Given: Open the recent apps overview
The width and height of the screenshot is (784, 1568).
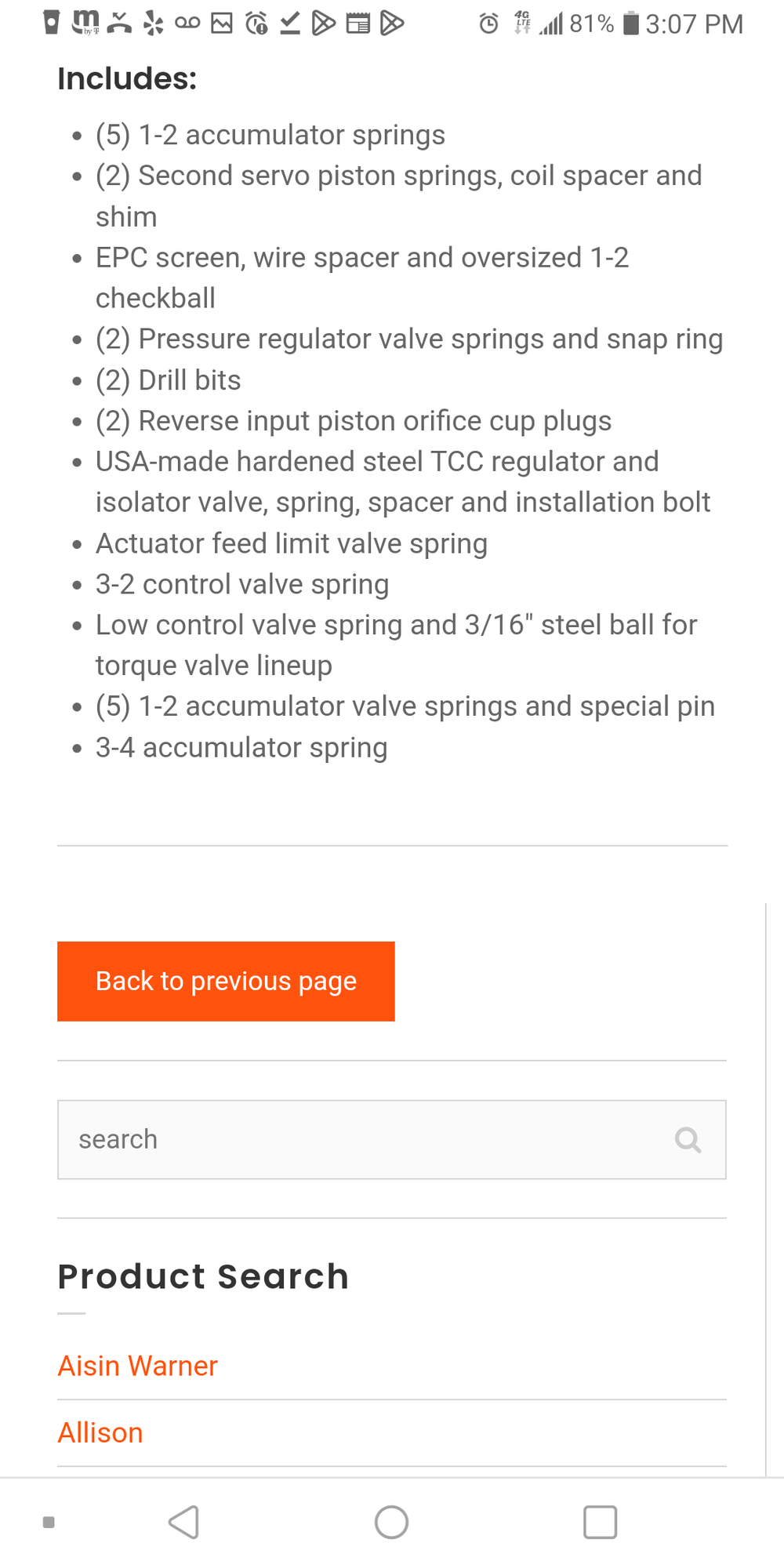Looking at the screenshot, I should (x=600, y=1523).
